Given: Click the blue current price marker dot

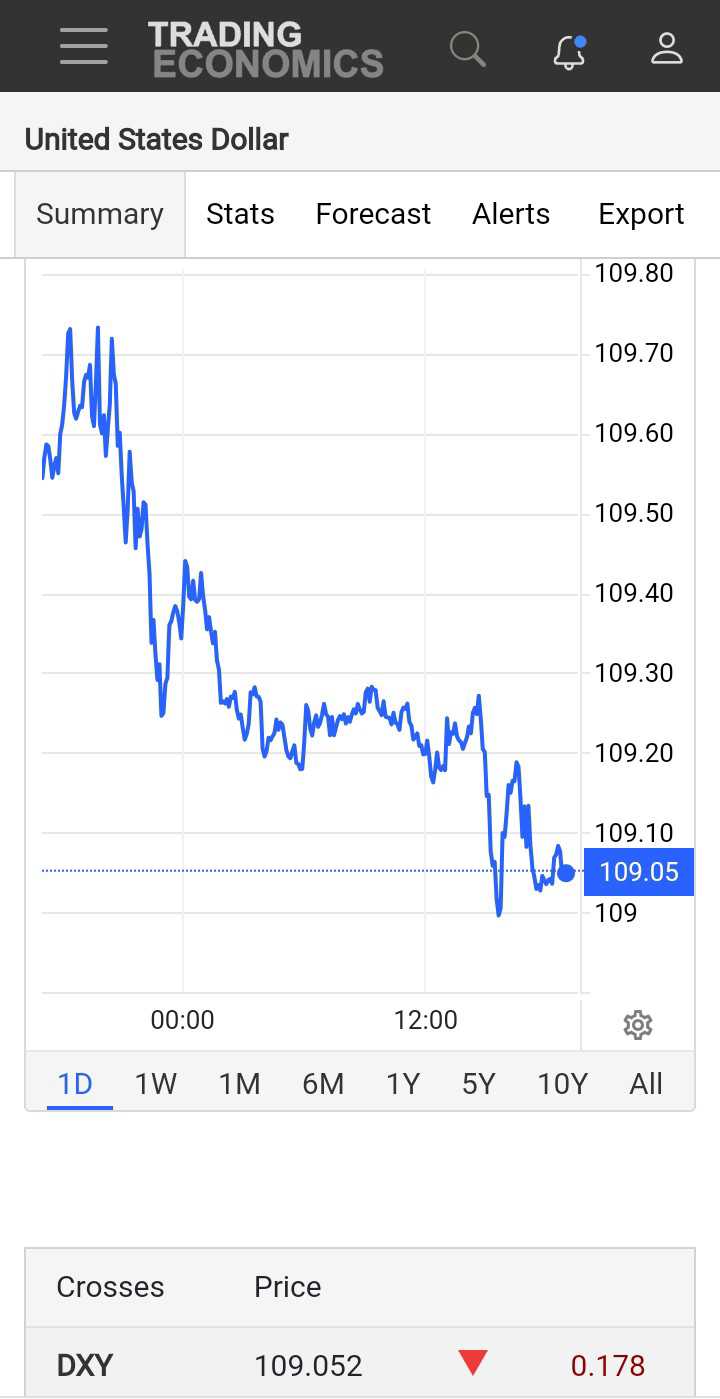Looking at the screenshot, I should pos(565,872).
